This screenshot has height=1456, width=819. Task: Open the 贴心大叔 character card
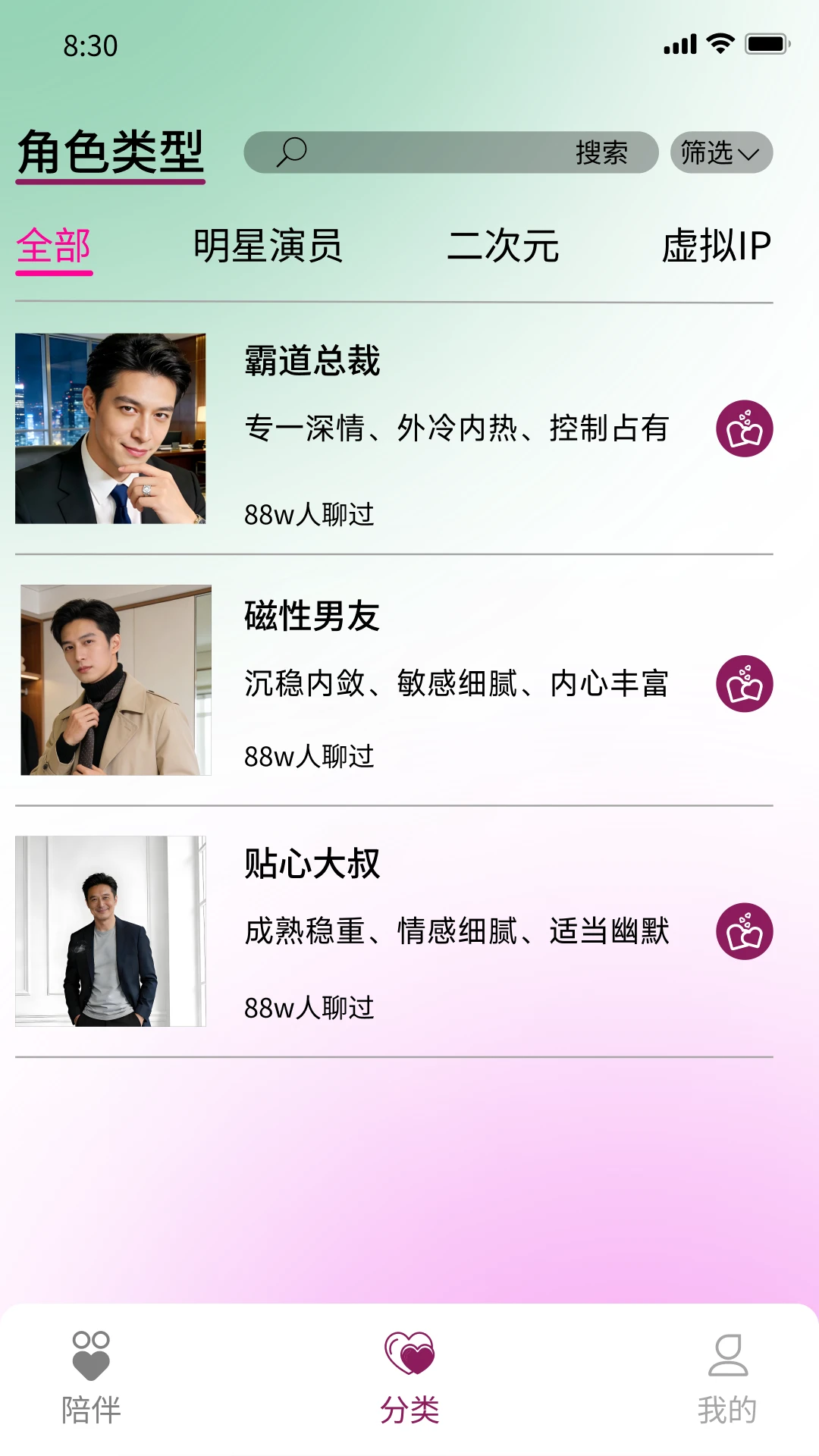(x=394, y=931)
